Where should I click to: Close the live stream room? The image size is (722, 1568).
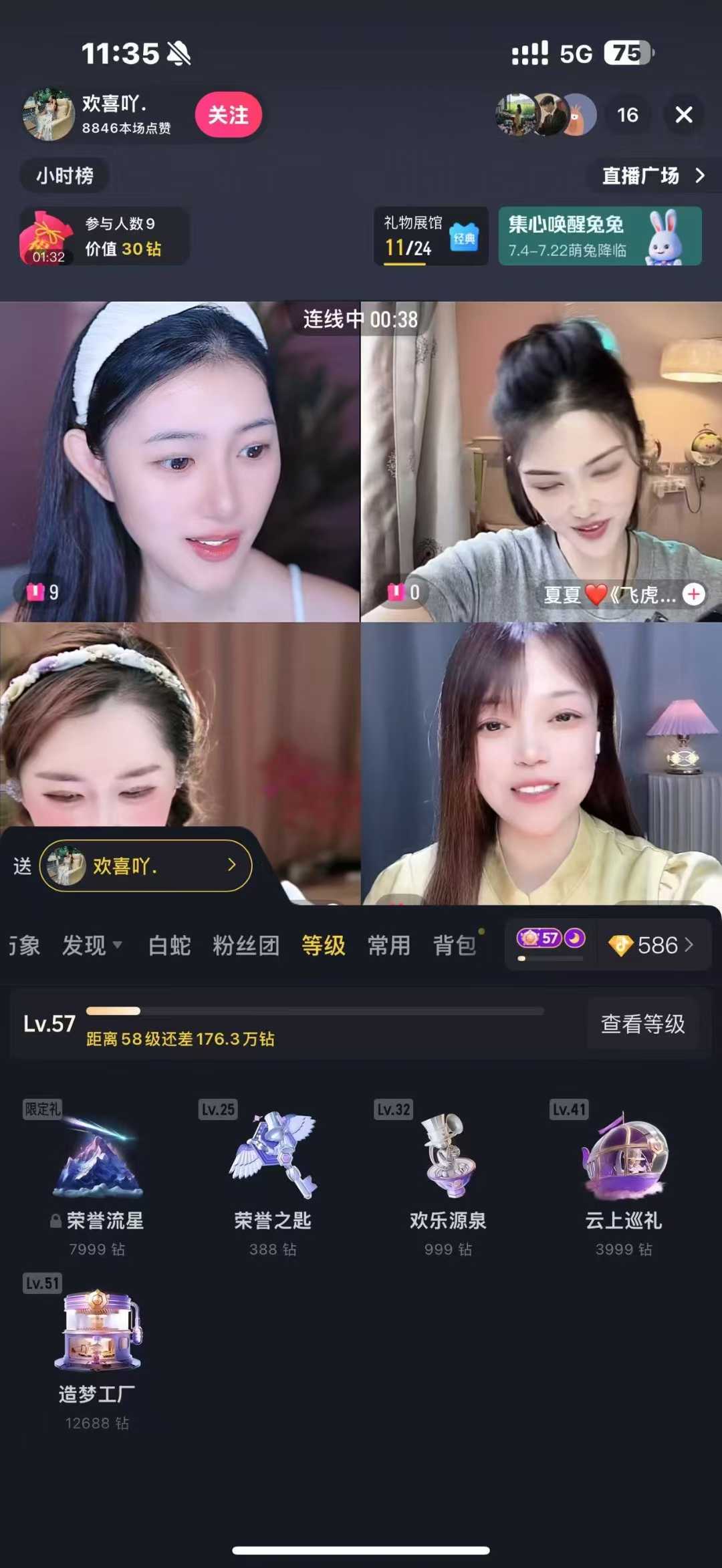click(x=683, y=115)
